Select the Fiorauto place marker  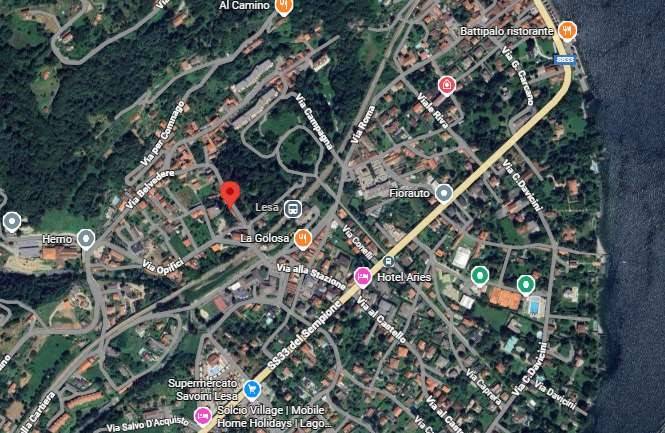click(444, 192)
